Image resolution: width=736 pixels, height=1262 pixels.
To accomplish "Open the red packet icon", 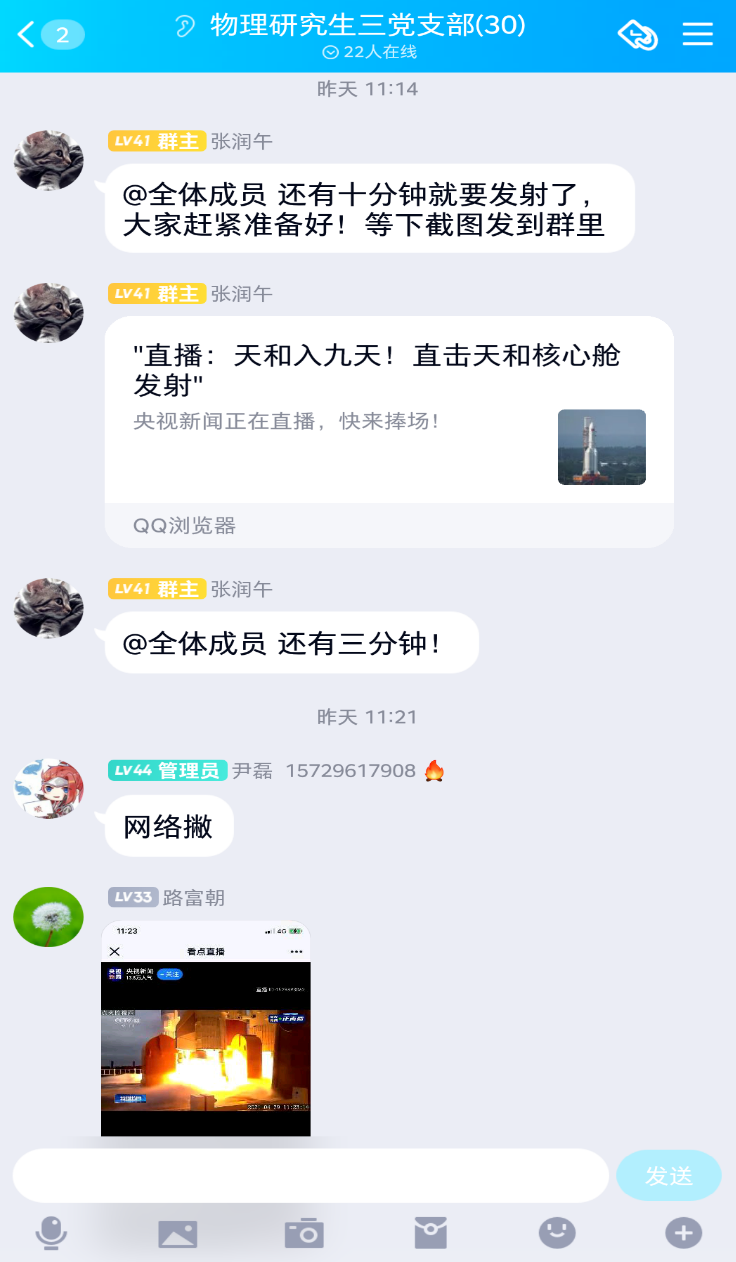I will pos(430,1234).
